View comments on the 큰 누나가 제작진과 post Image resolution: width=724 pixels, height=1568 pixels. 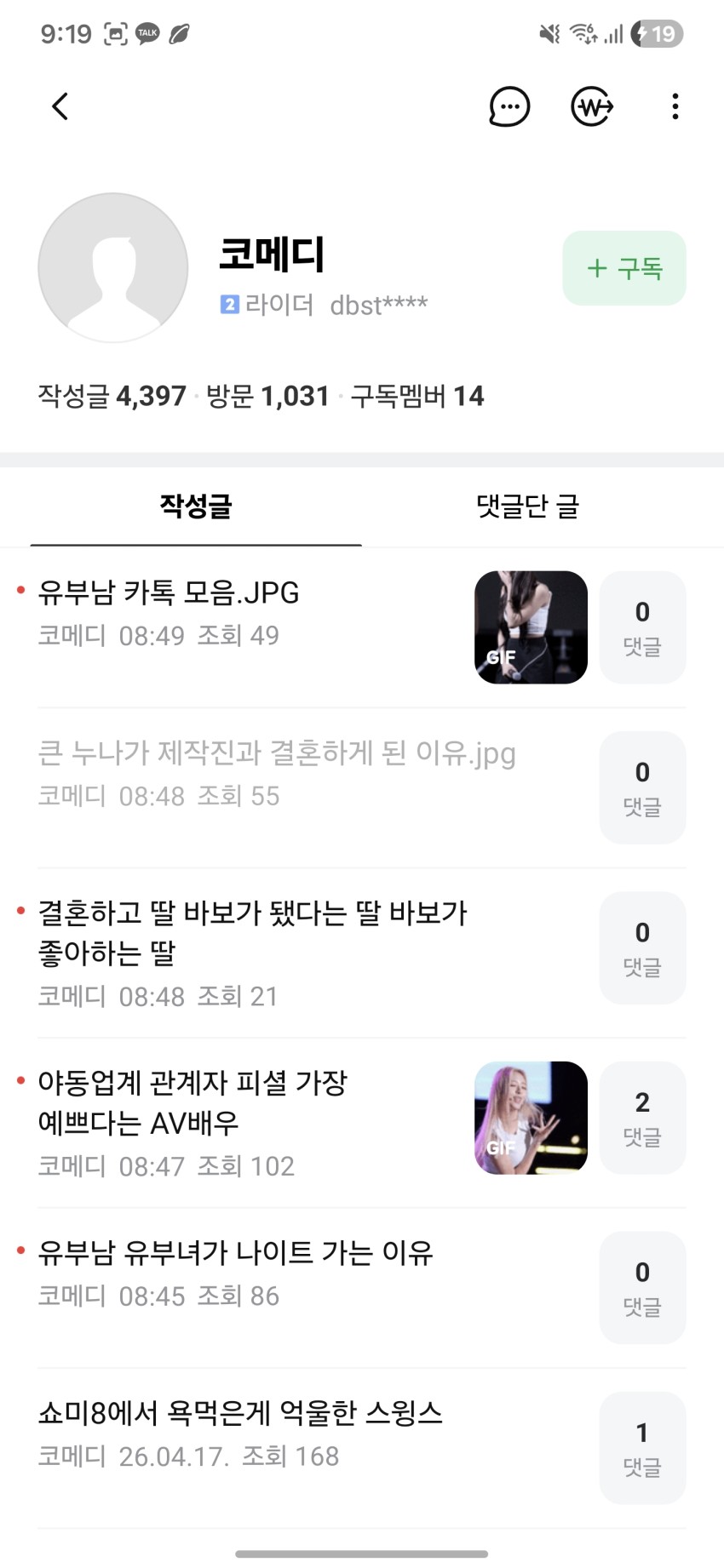click(x=642, y=787)
